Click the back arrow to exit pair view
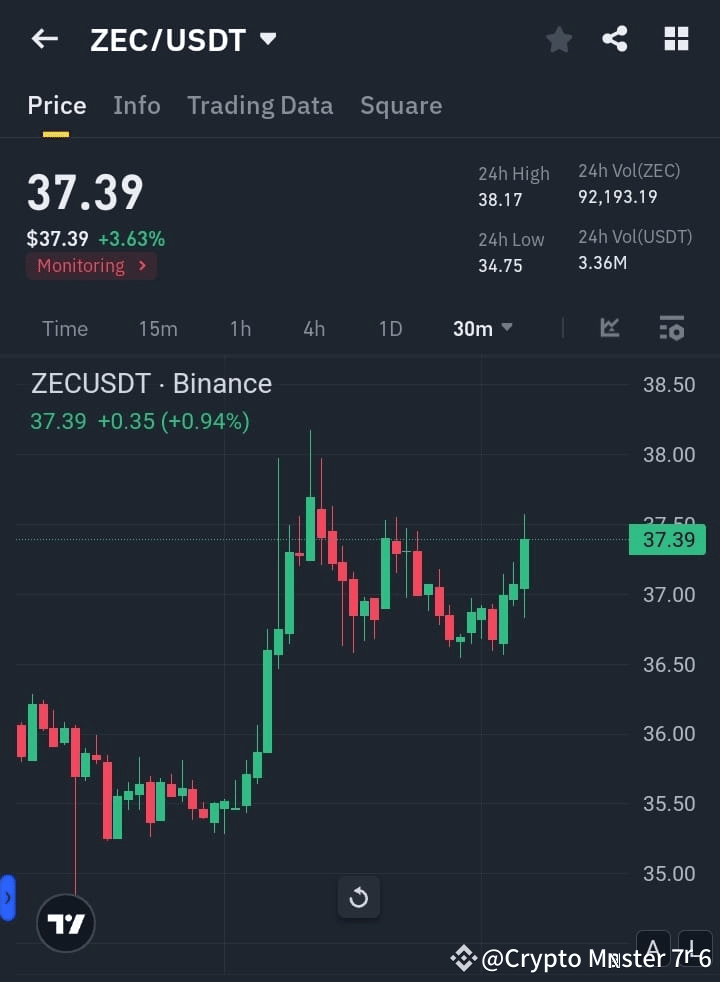 click(x=43, y=39)
